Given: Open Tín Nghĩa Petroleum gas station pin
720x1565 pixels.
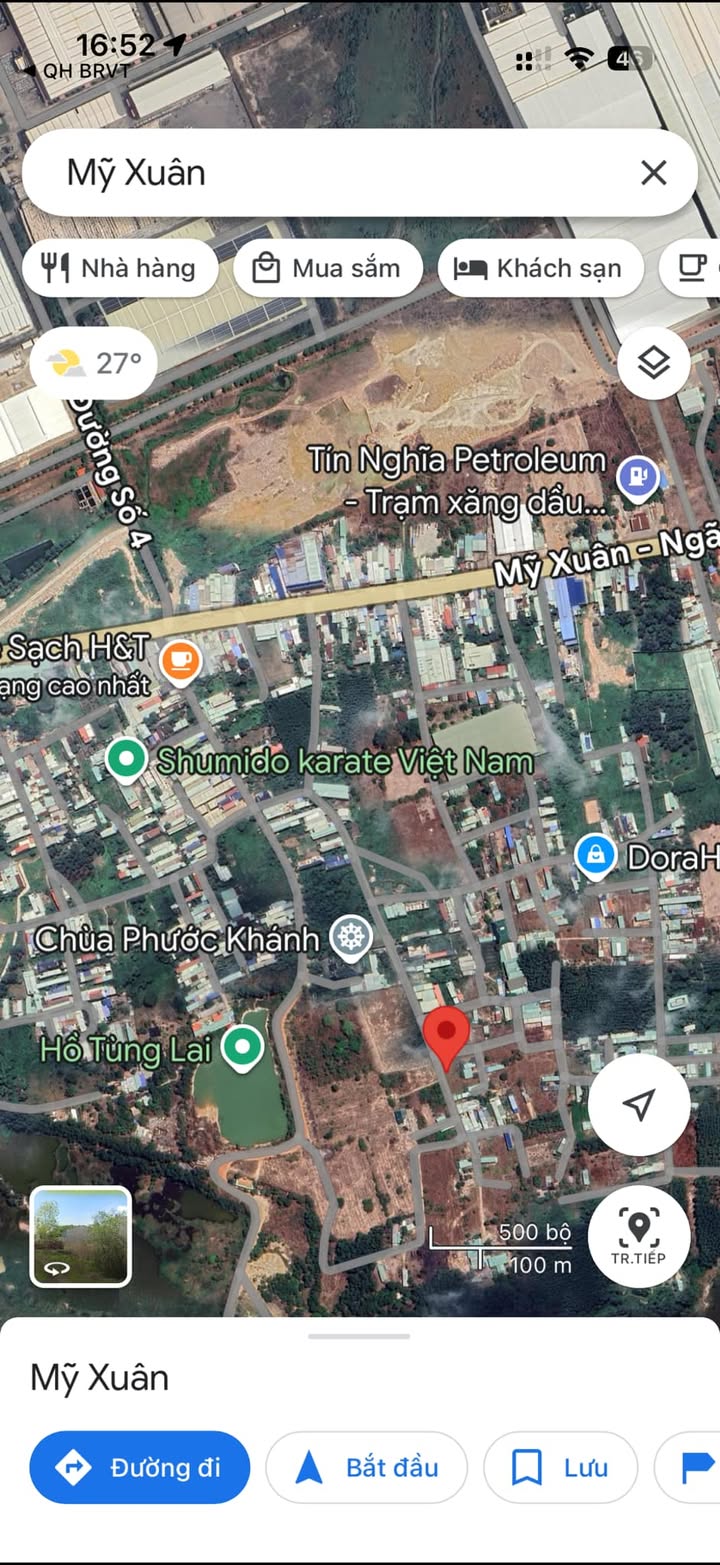Looking at the screenshot, I should [x=637, y=476].
